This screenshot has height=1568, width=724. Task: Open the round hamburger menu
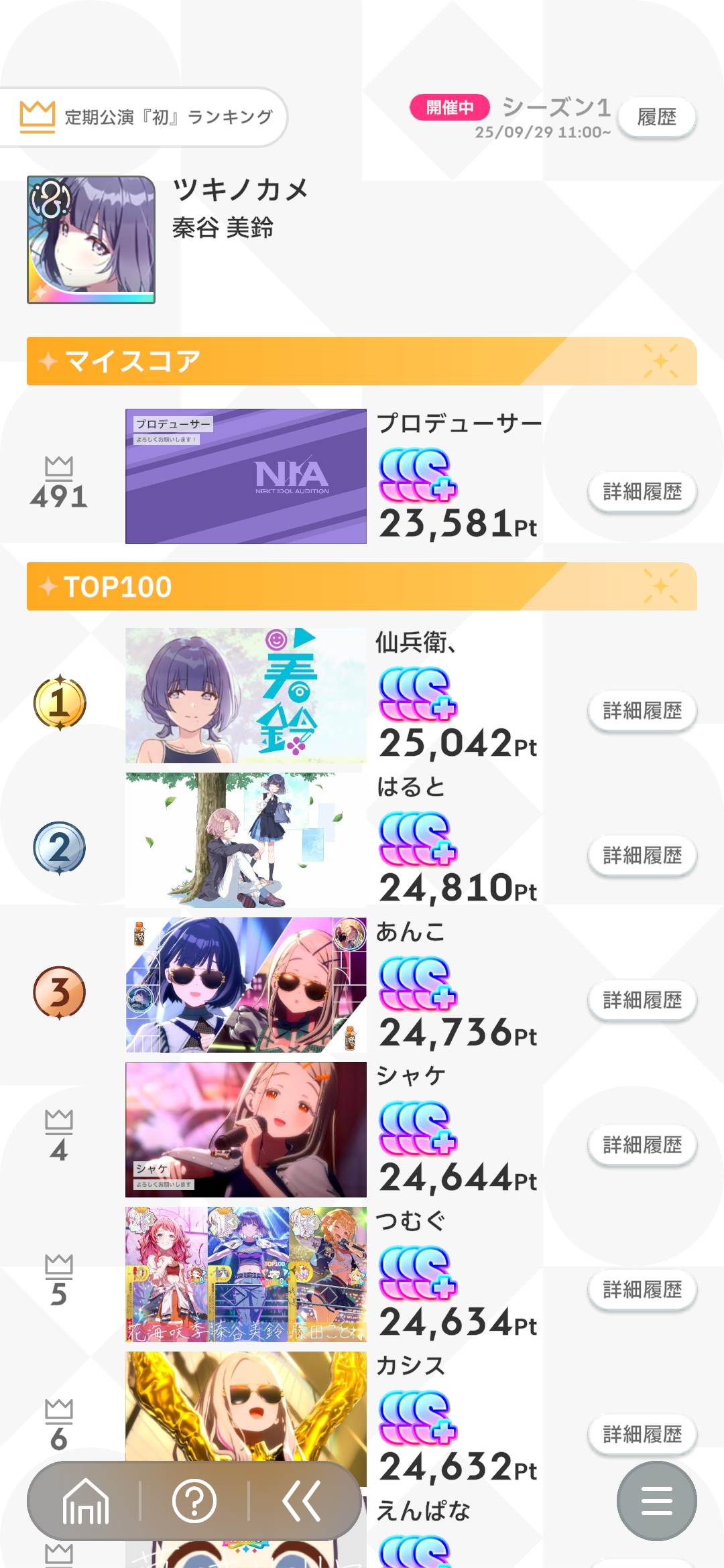click(x=656, y=1501)
